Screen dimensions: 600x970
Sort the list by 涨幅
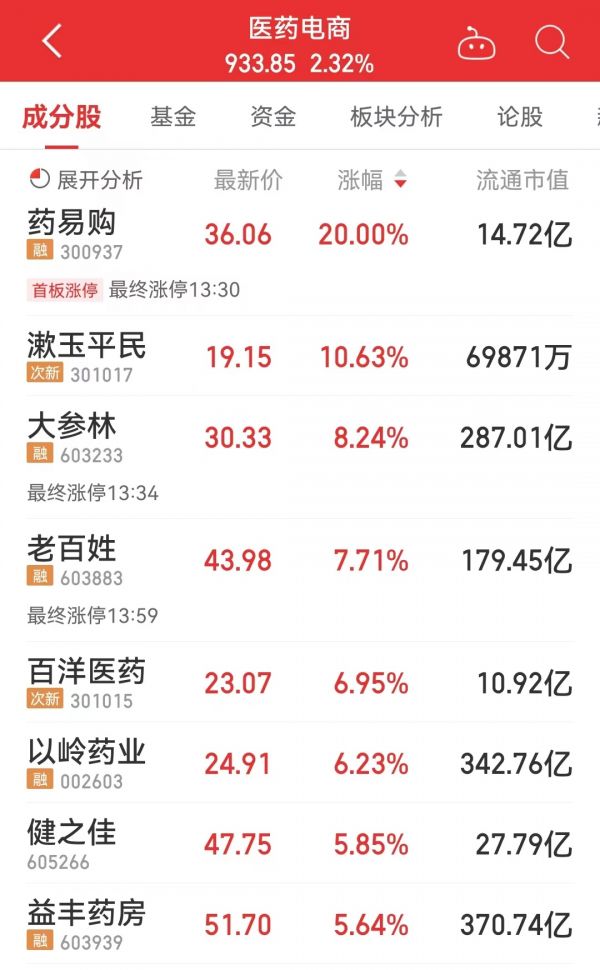[372, 180]
